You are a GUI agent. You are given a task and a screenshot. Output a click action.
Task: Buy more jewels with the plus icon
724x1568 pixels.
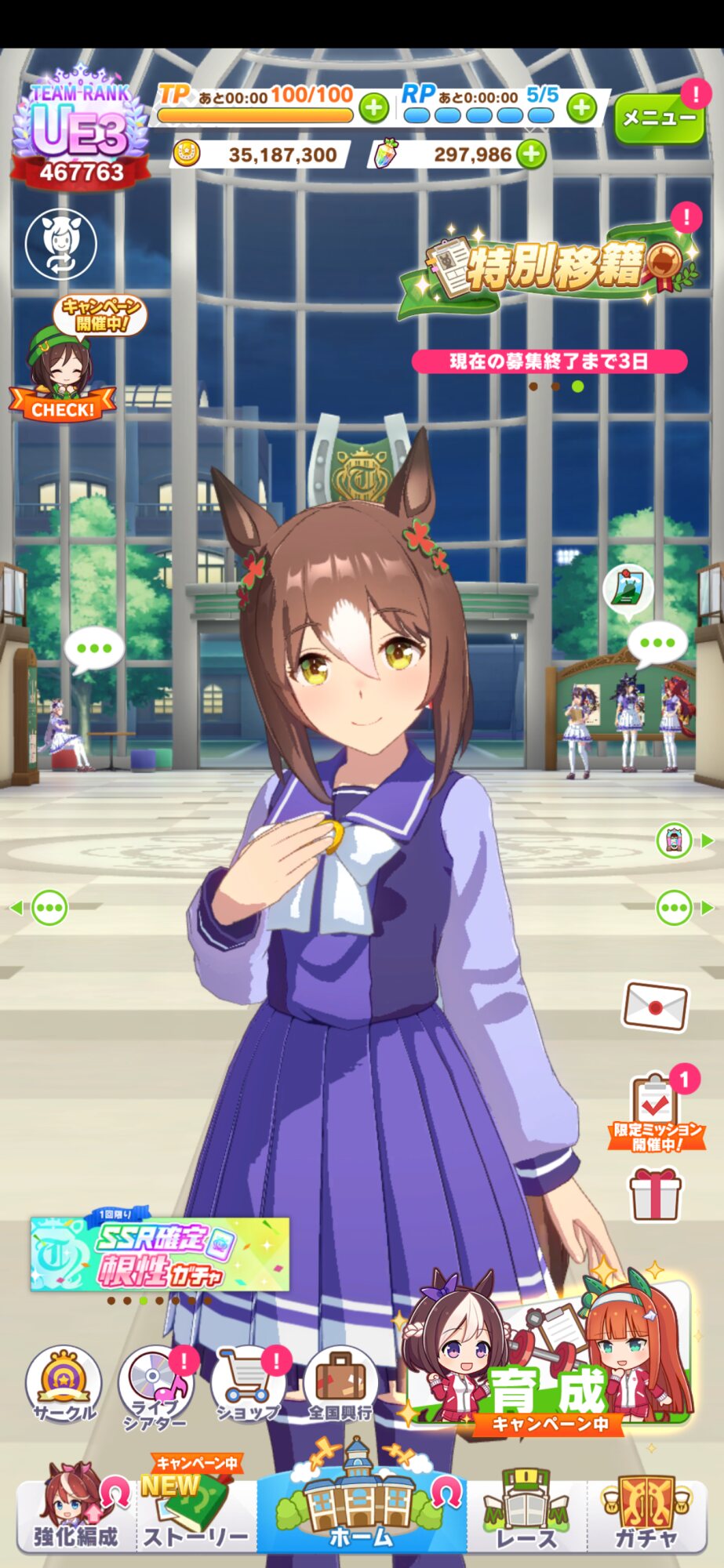tap(531, 154)
